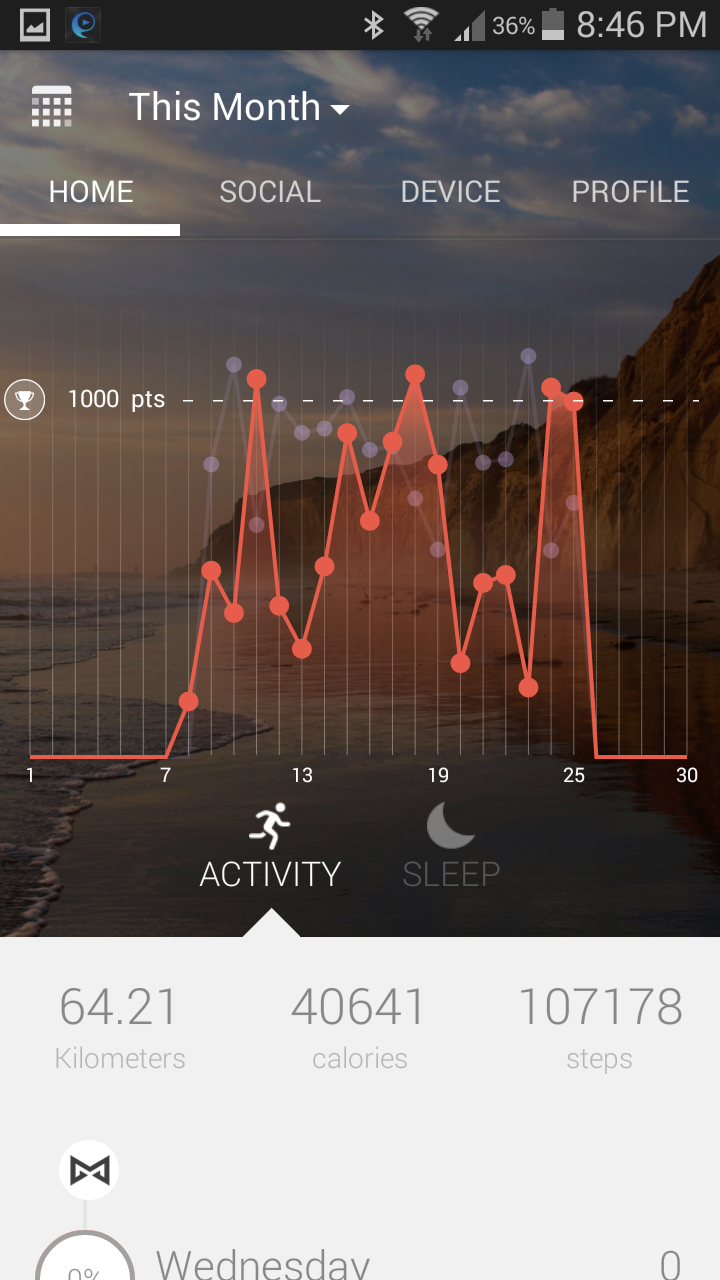The height and width of the screenshot is (1280, 720).
Task: Open the Profile tab
Action: (630, 192)
